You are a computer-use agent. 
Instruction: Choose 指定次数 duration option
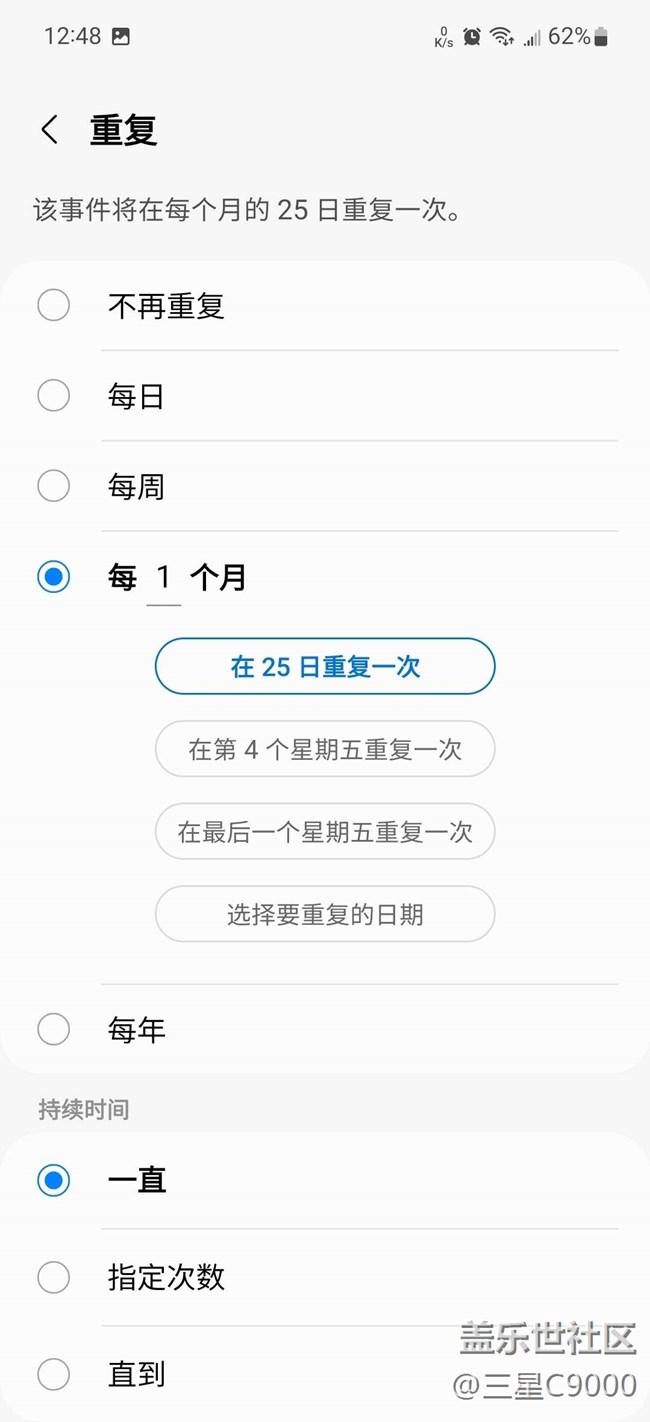325,1277
